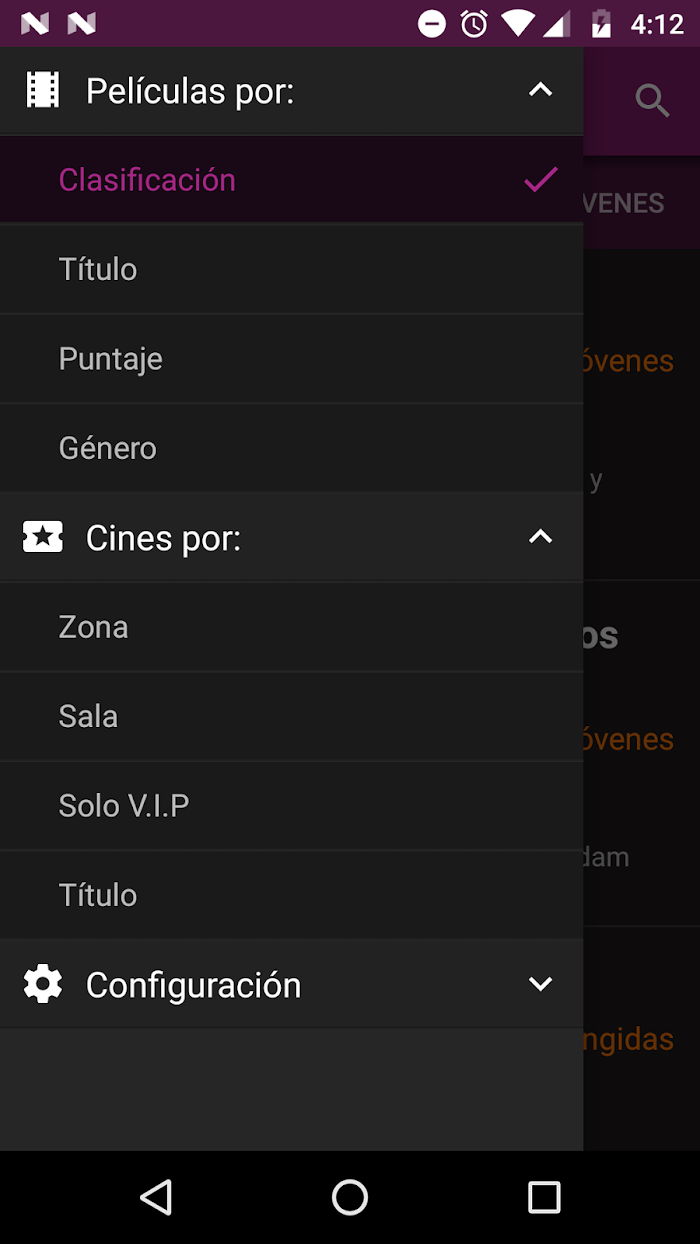Viewport: 700px width, 1244px height.
Task: Select Solo V.I.P cinemas
Action: pos(291,806)
